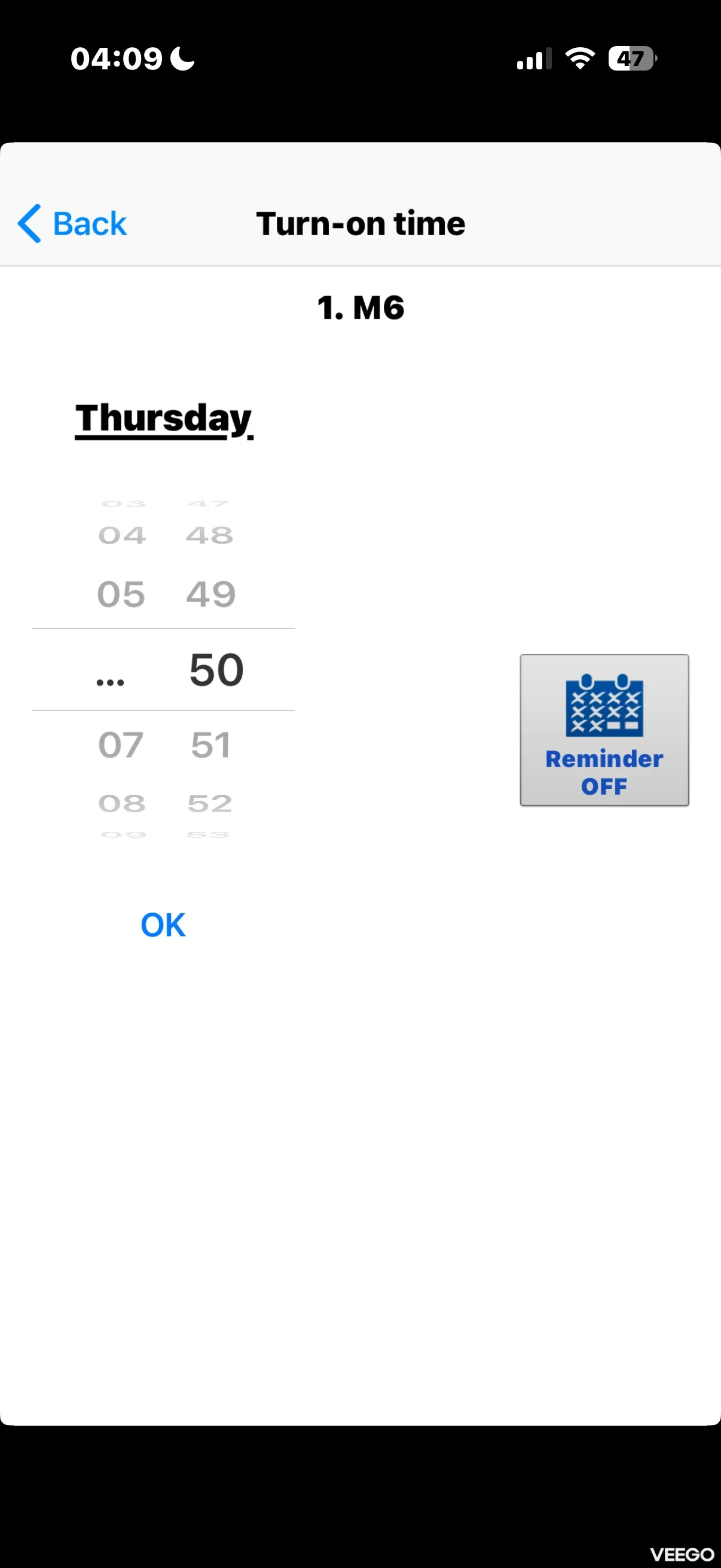Select minute 49 in the picker

point(210,594)
